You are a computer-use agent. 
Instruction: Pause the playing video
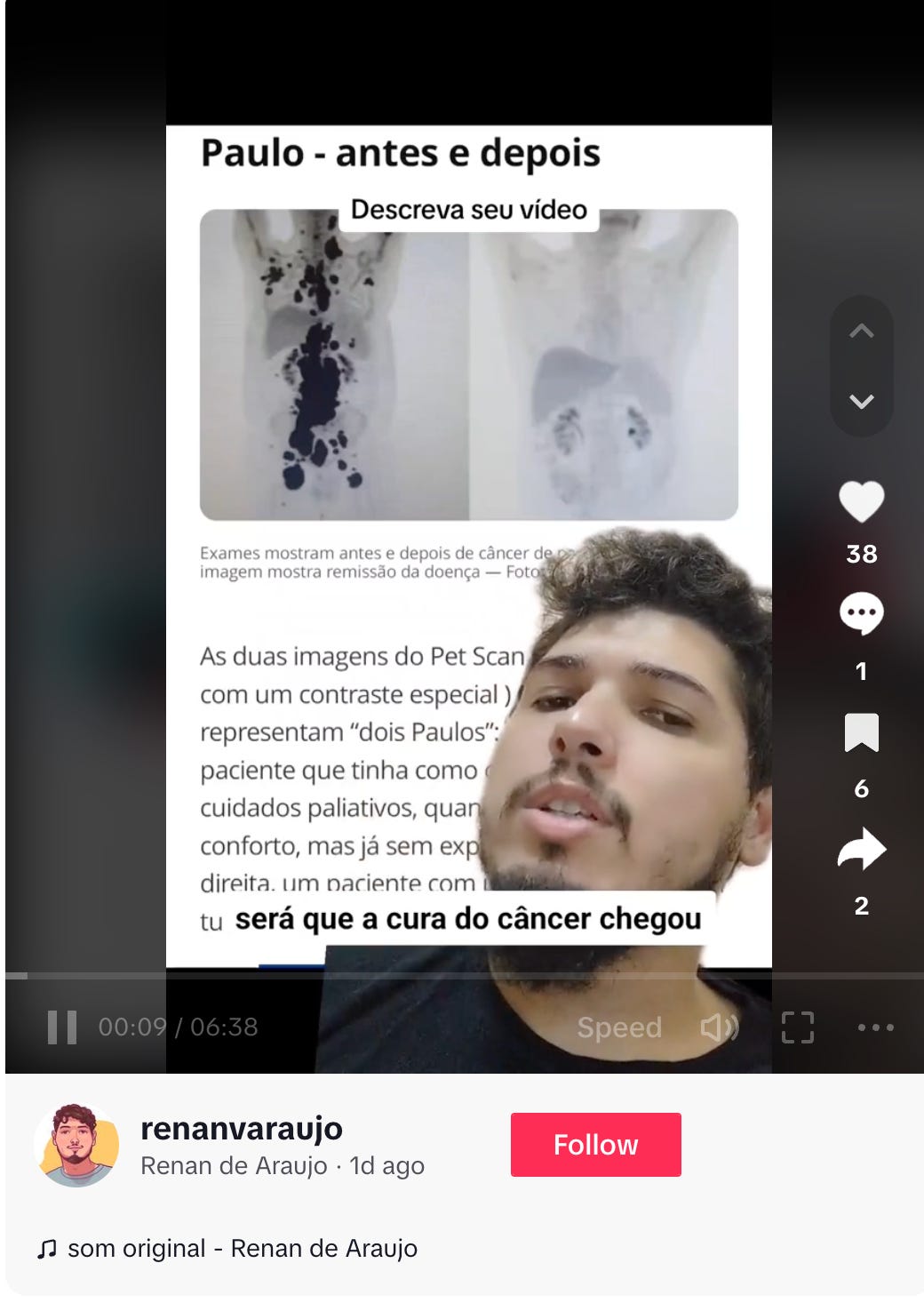(62, 1027)
